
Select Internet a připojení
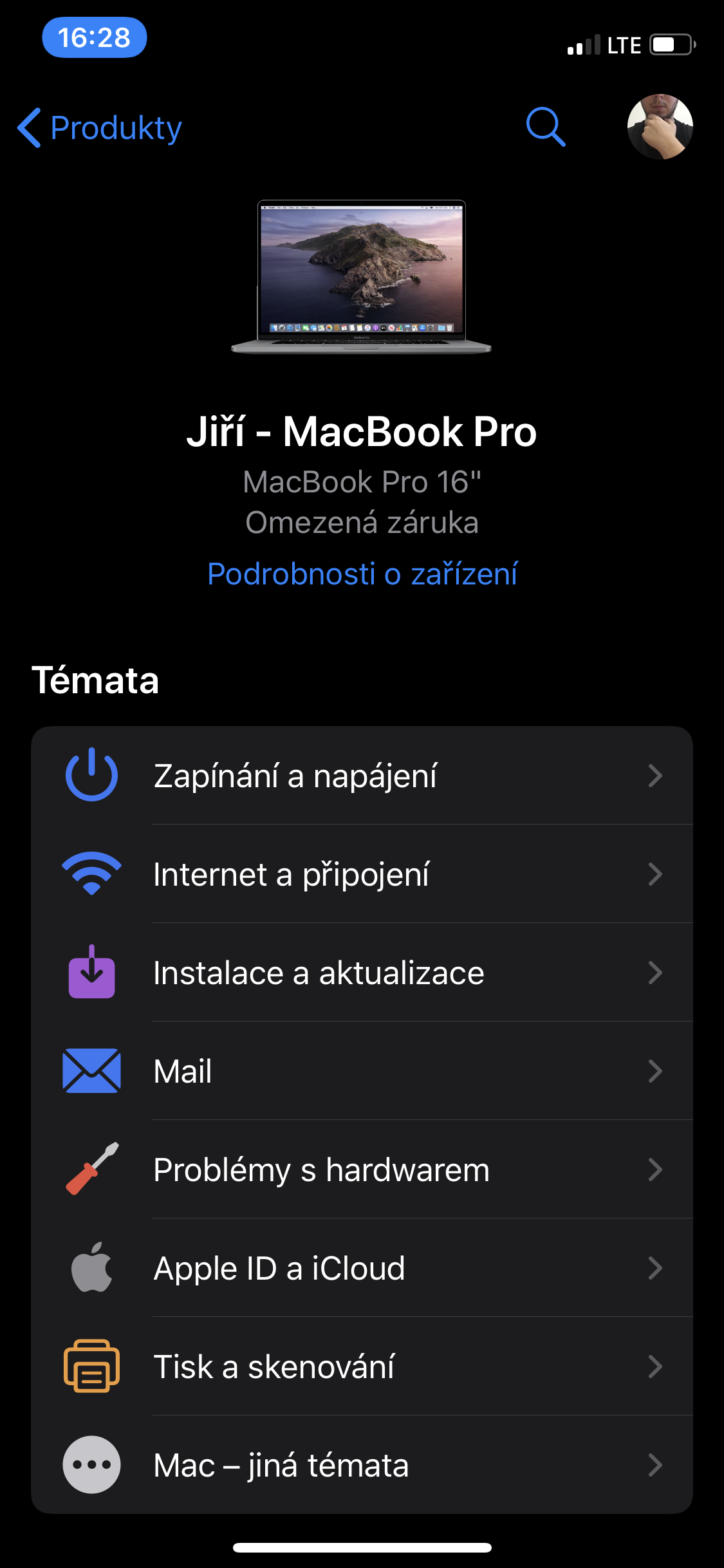point(362,874)
